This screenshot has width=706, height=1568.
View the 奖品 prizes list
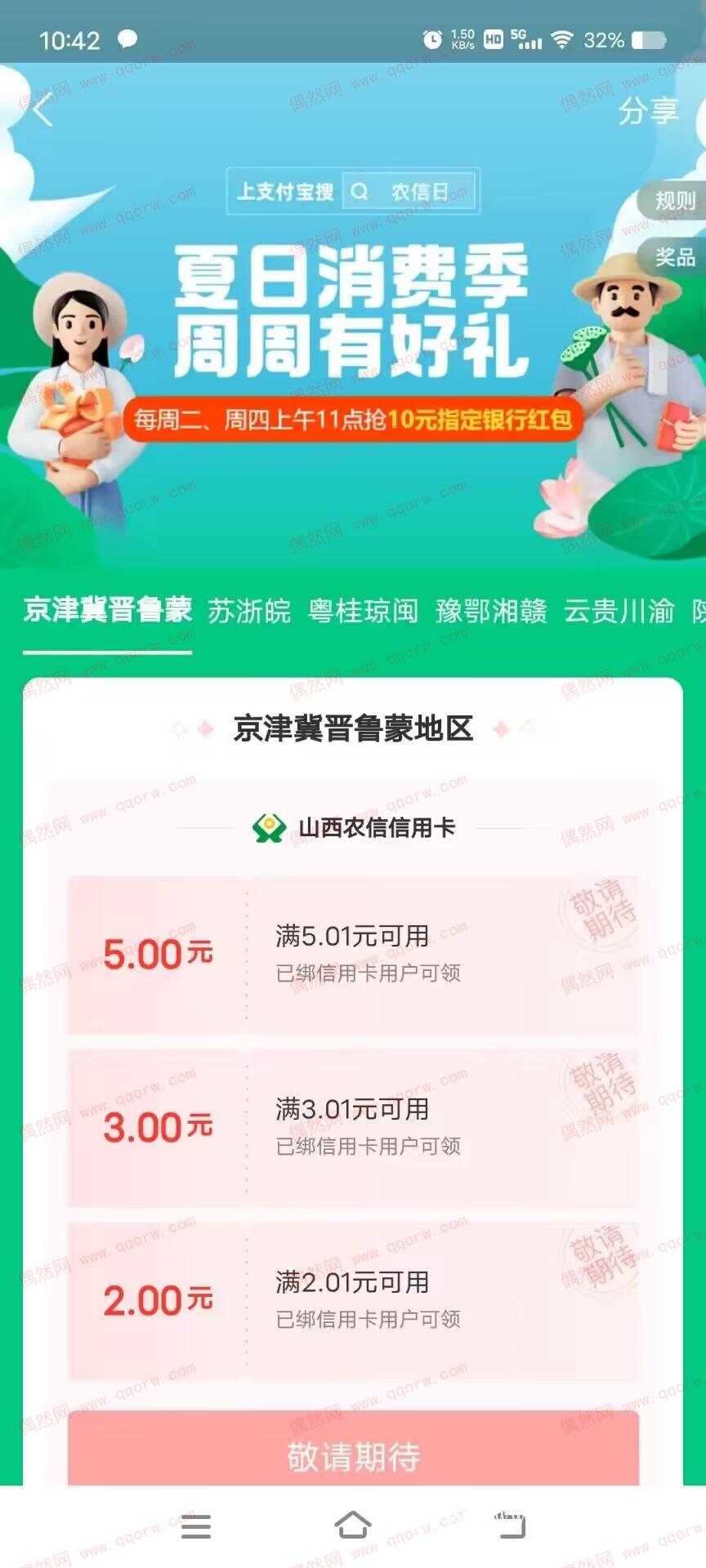pyautogui.click(x=673, y=257)
